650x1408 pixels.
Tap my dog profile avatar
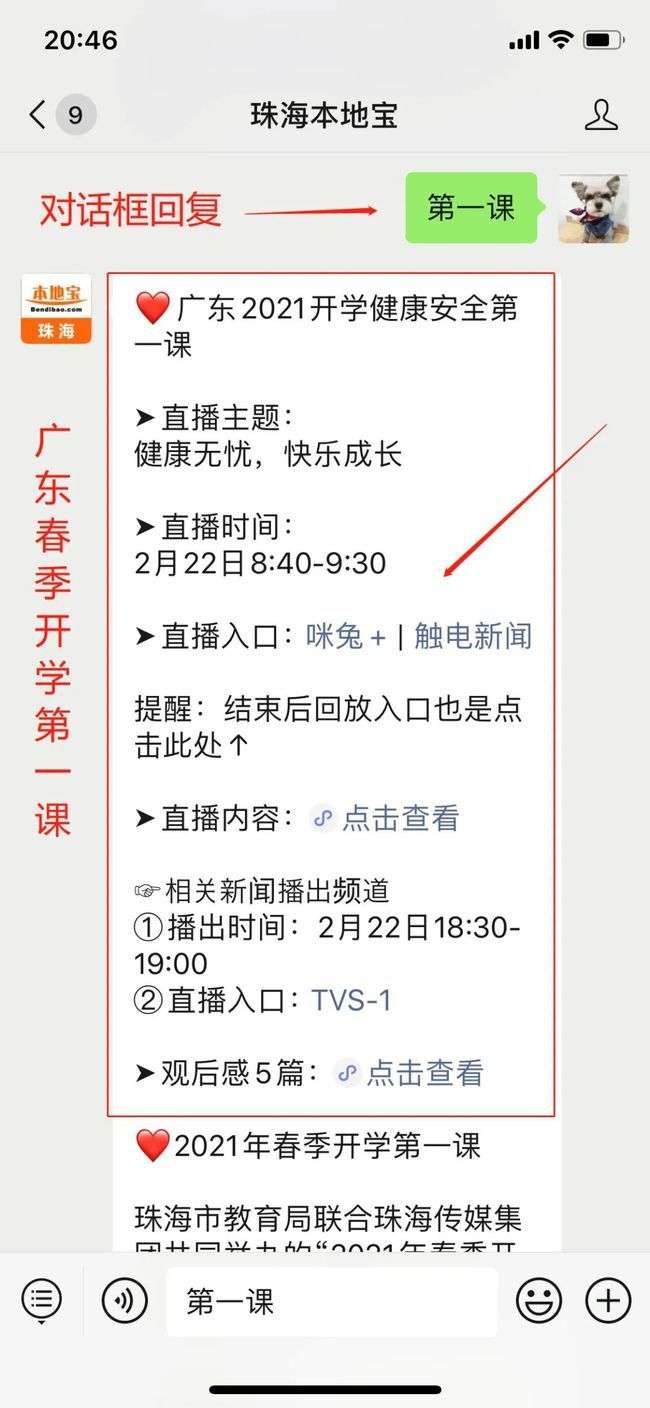click(593, 208)
